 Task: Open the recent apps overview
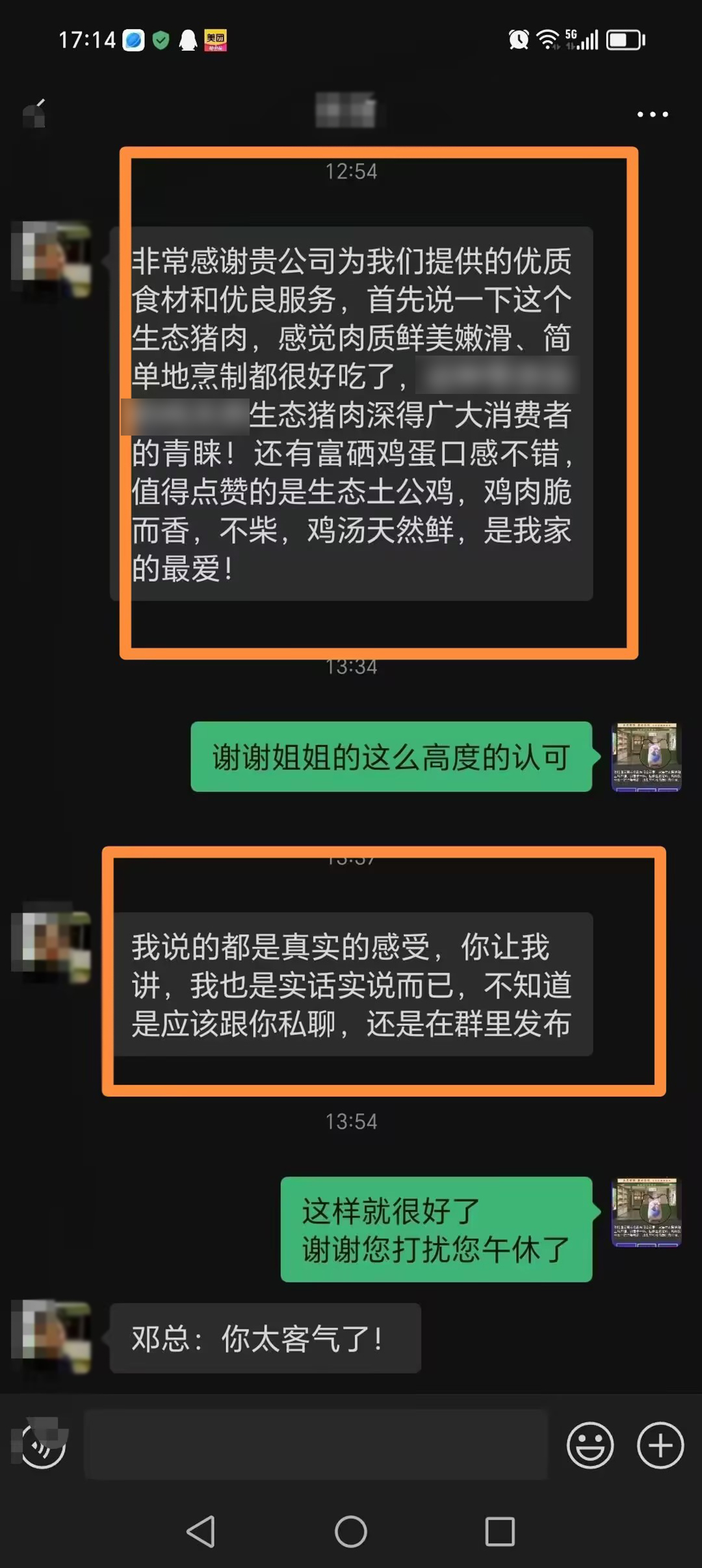500,1532
